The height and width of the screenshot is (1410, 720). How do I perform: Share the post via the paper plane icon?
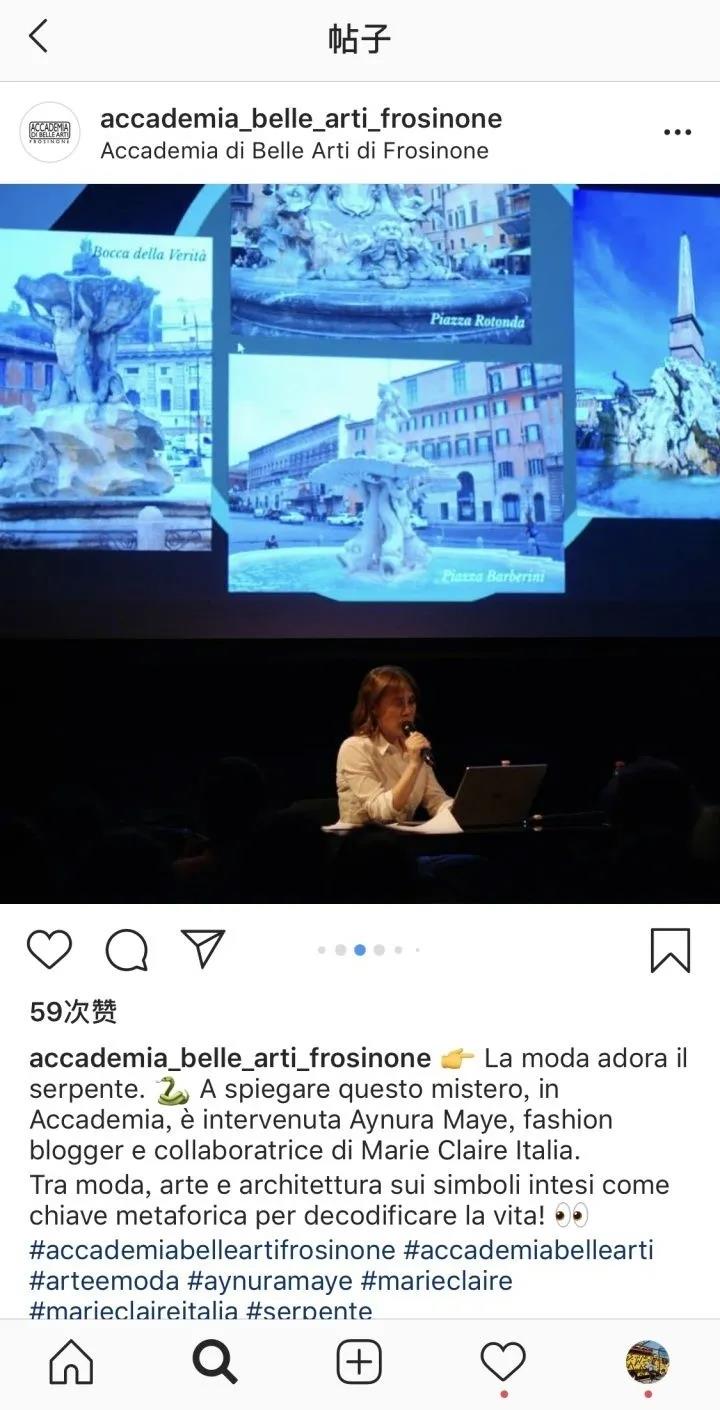203,948
